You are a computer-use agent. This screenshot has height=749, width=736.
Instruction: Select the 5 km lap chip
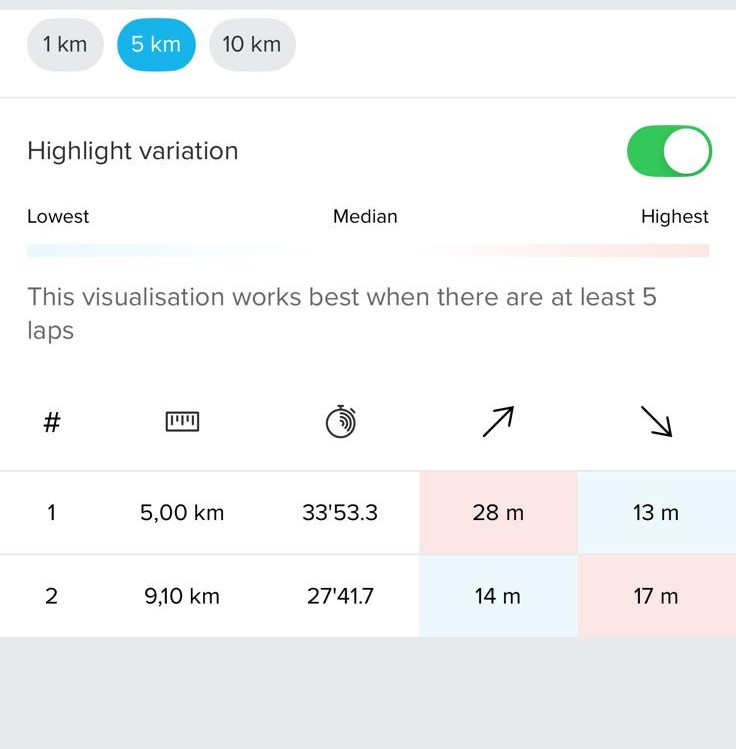[x=156, y=45]
